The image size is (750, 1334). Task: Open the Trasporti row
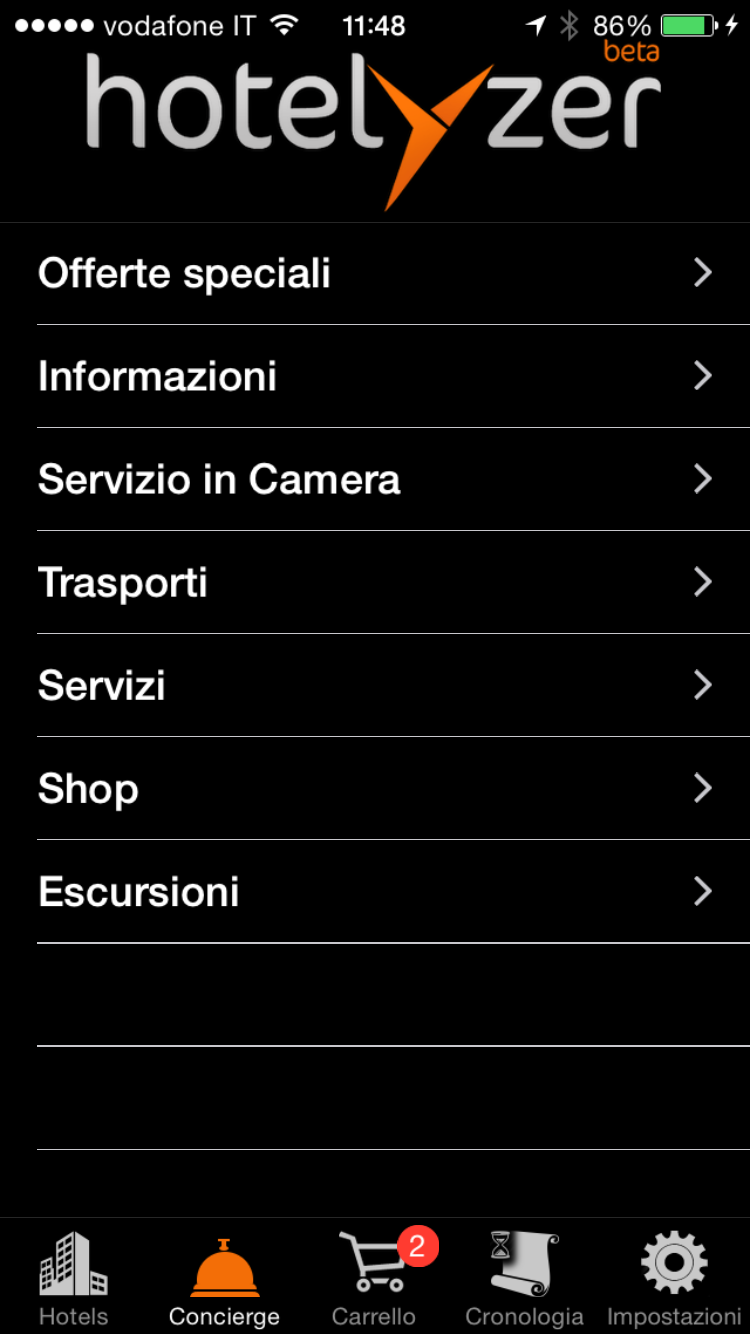[x=375, y=582]
